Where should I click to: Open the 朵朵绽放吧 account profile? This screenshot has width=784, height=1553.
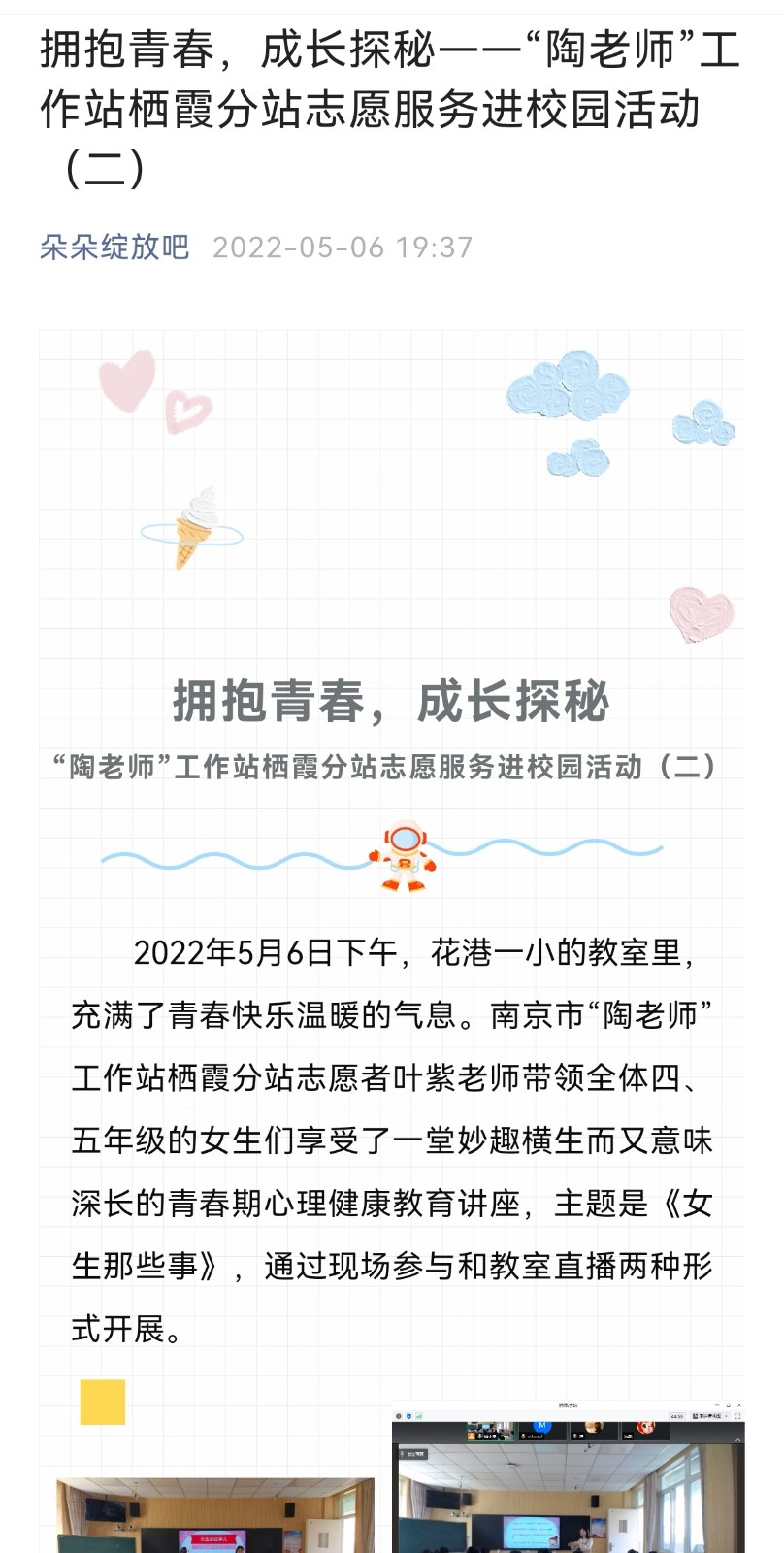click(114, 248)
